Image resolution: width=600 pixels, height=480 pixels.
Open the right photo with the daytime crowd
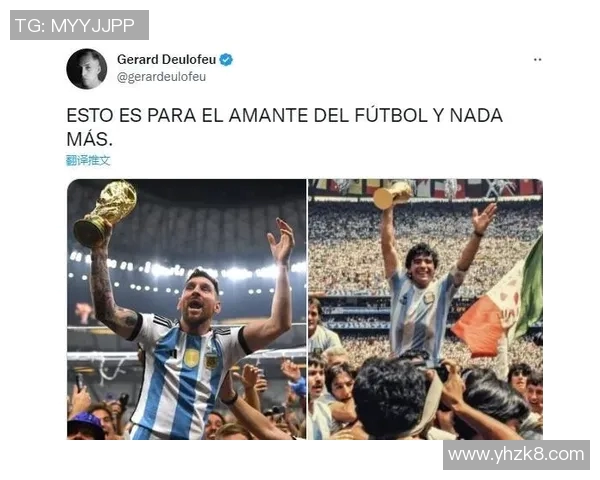tap(426, 309)
